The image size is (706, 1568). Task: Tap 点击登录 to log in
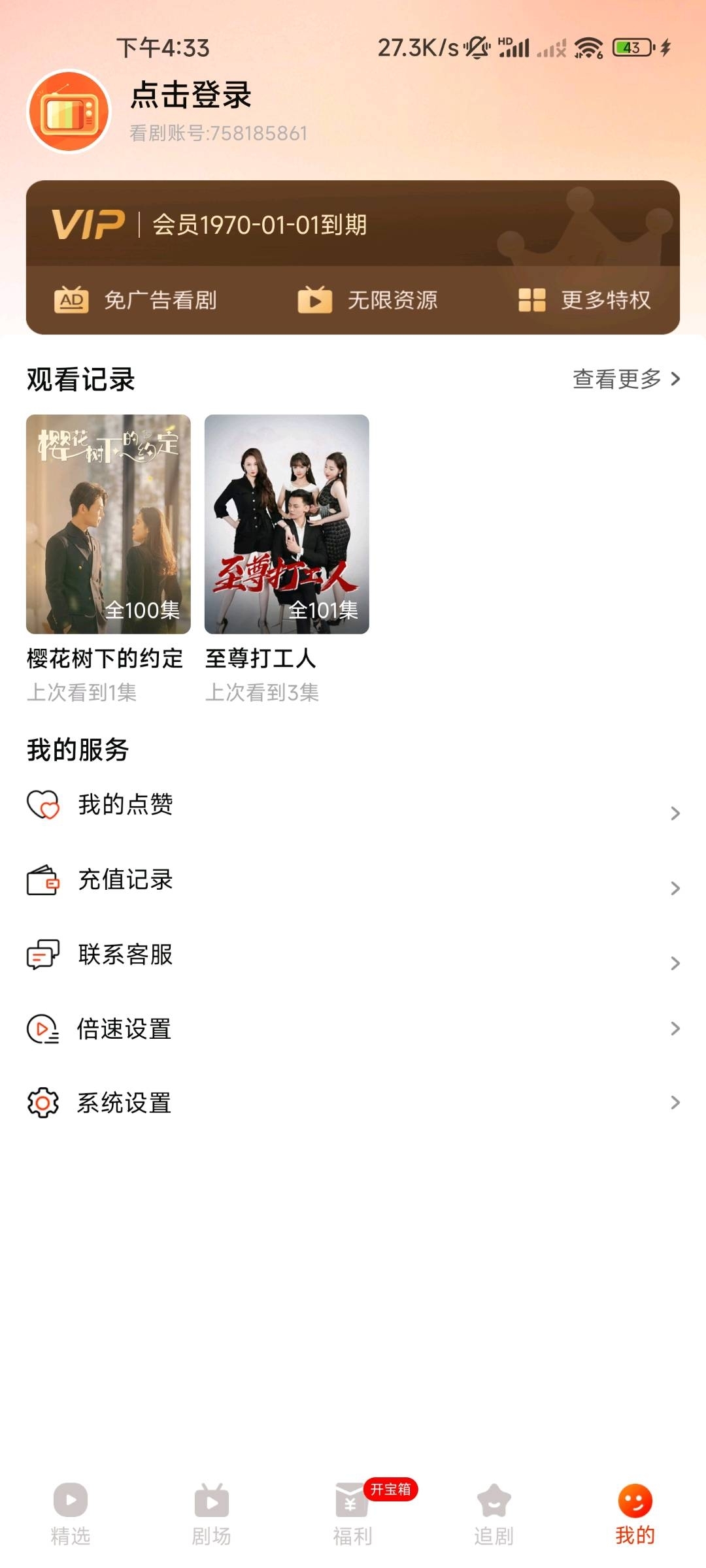coord(191,95)
